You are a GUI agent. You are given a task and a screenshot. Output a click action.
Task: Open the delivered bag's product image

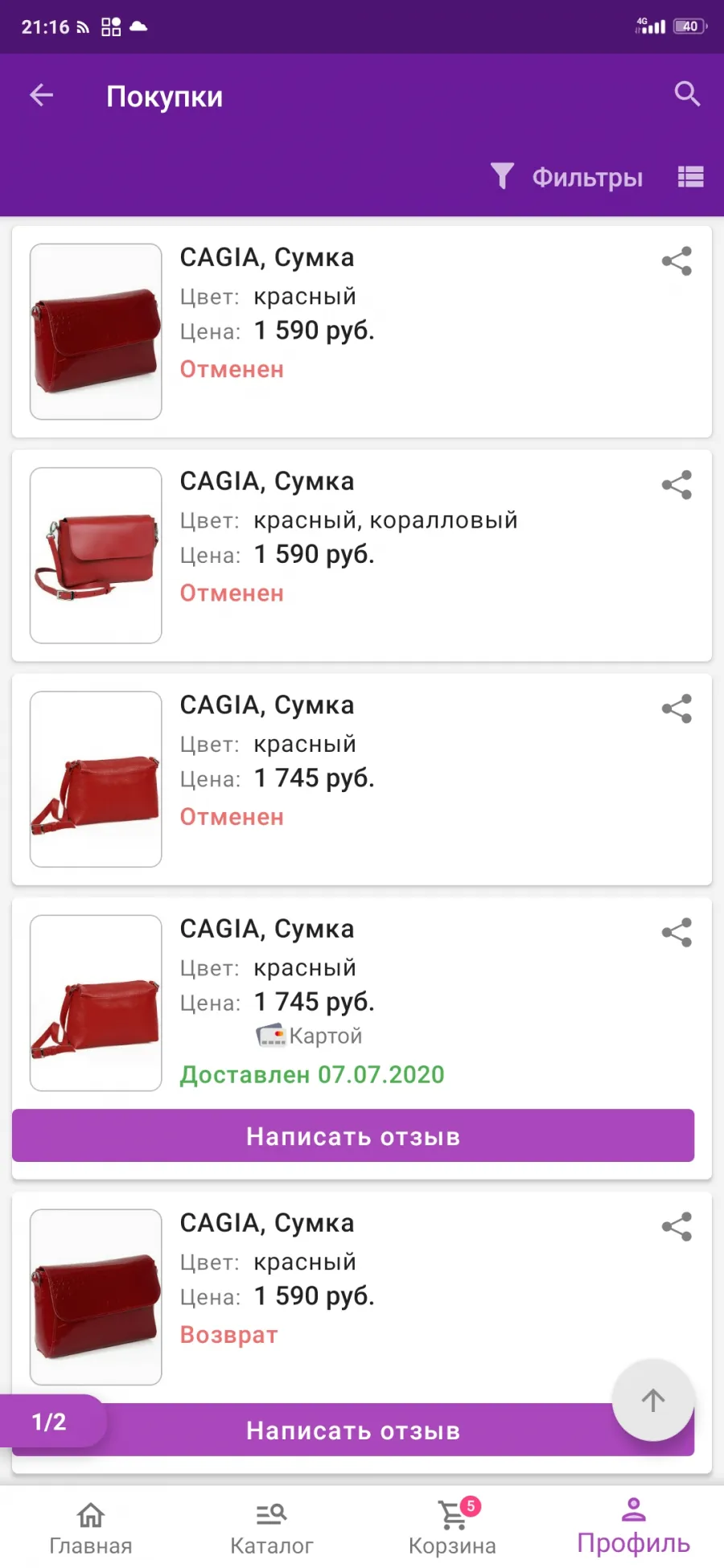[x=96, y=1003]
